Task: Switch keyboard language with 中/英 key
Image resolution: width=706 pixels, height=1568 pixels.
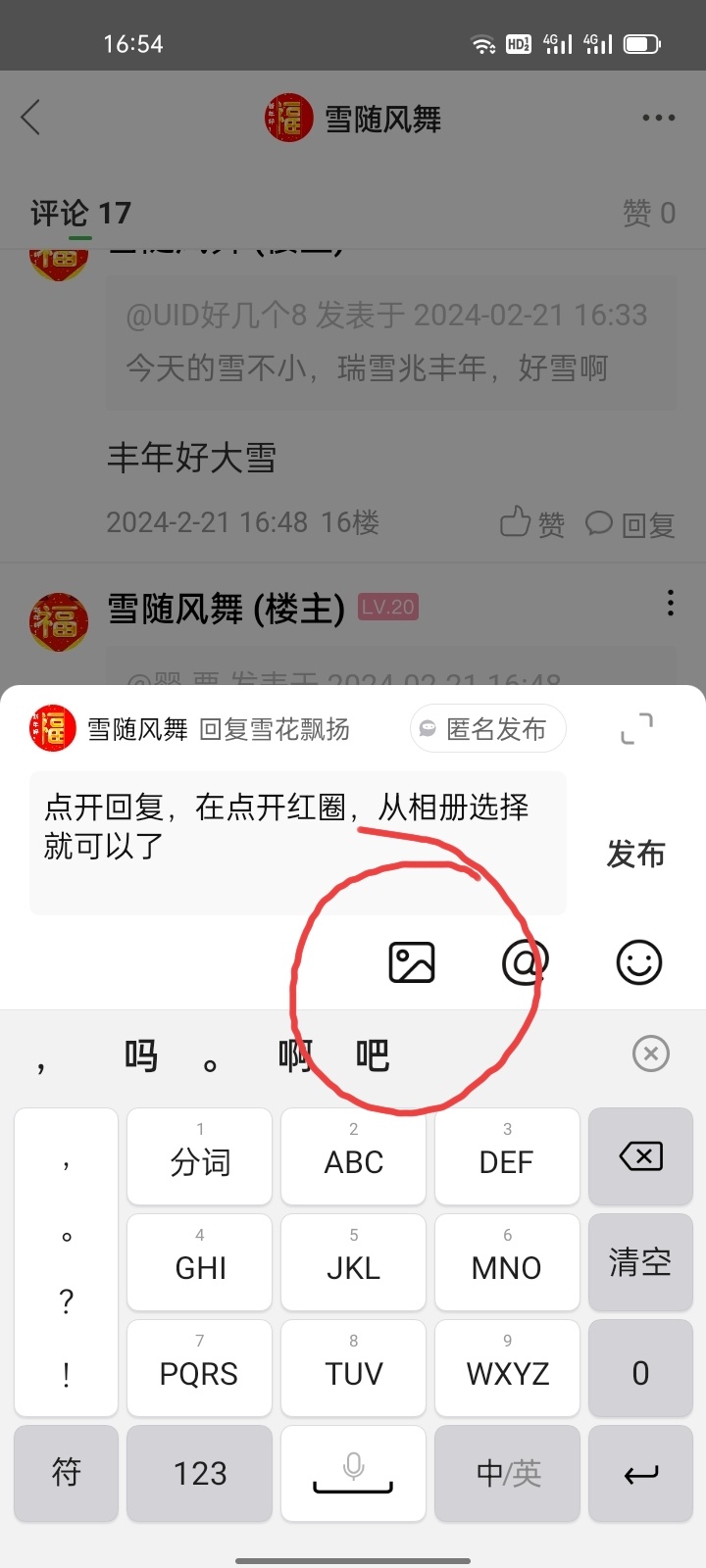Action: tap(507, 1473)
